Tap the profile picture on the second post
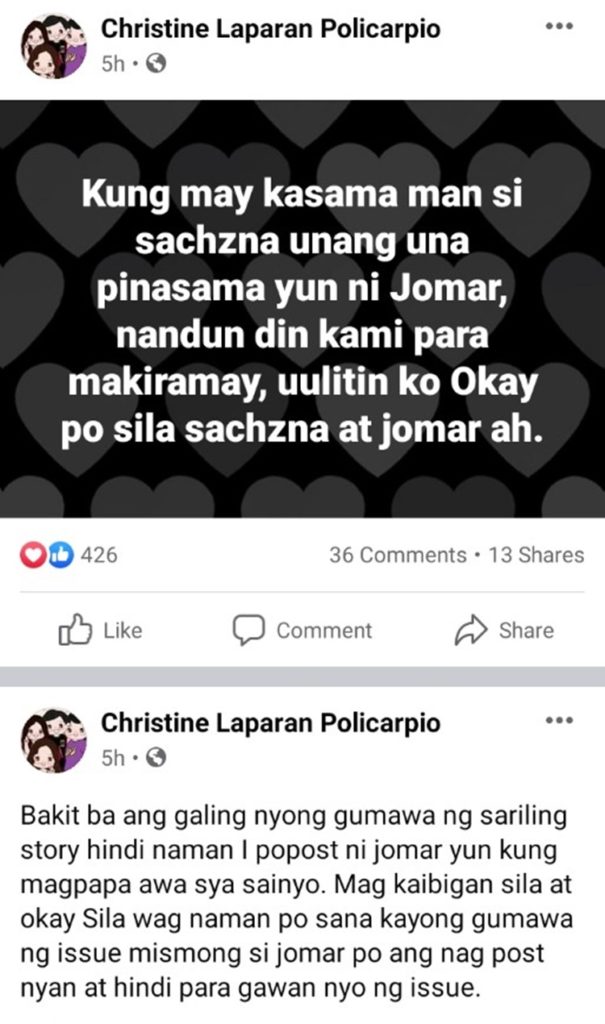The width and height of the screenshot is (605, 1024). 53,740
